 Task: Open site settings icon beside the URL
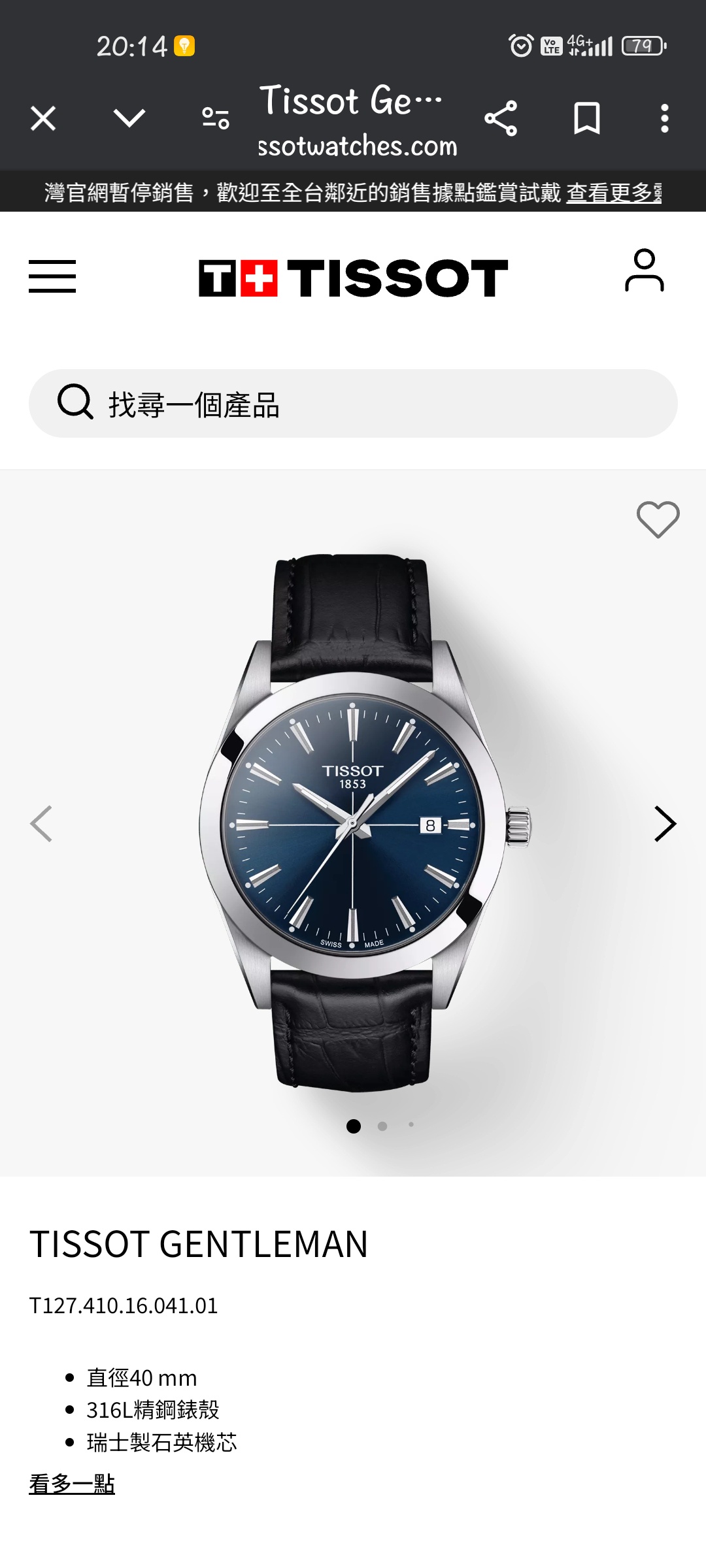pos(215,119)
